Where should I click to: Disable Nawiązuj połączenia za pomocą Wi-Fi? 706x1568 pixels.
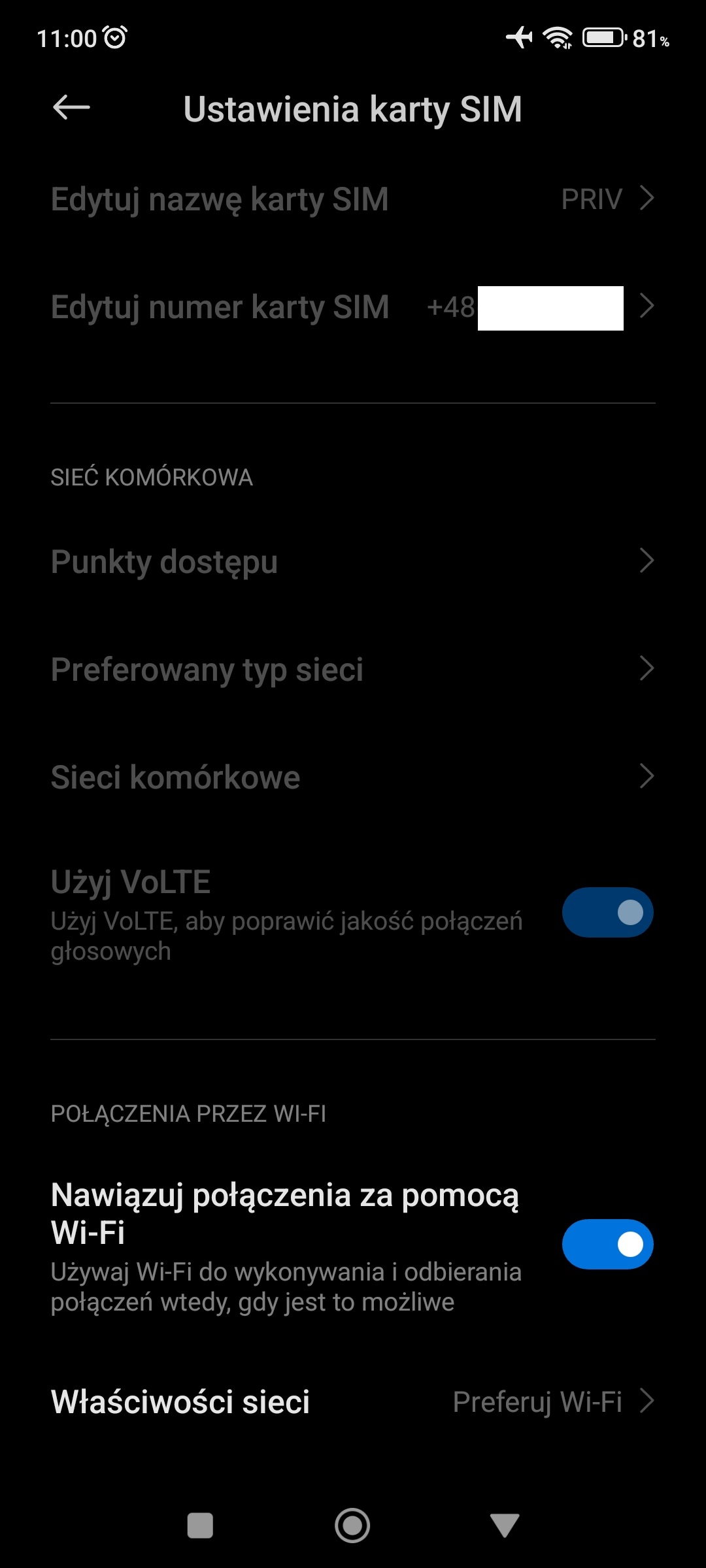pyautogui.click(x=607, y=1244)
